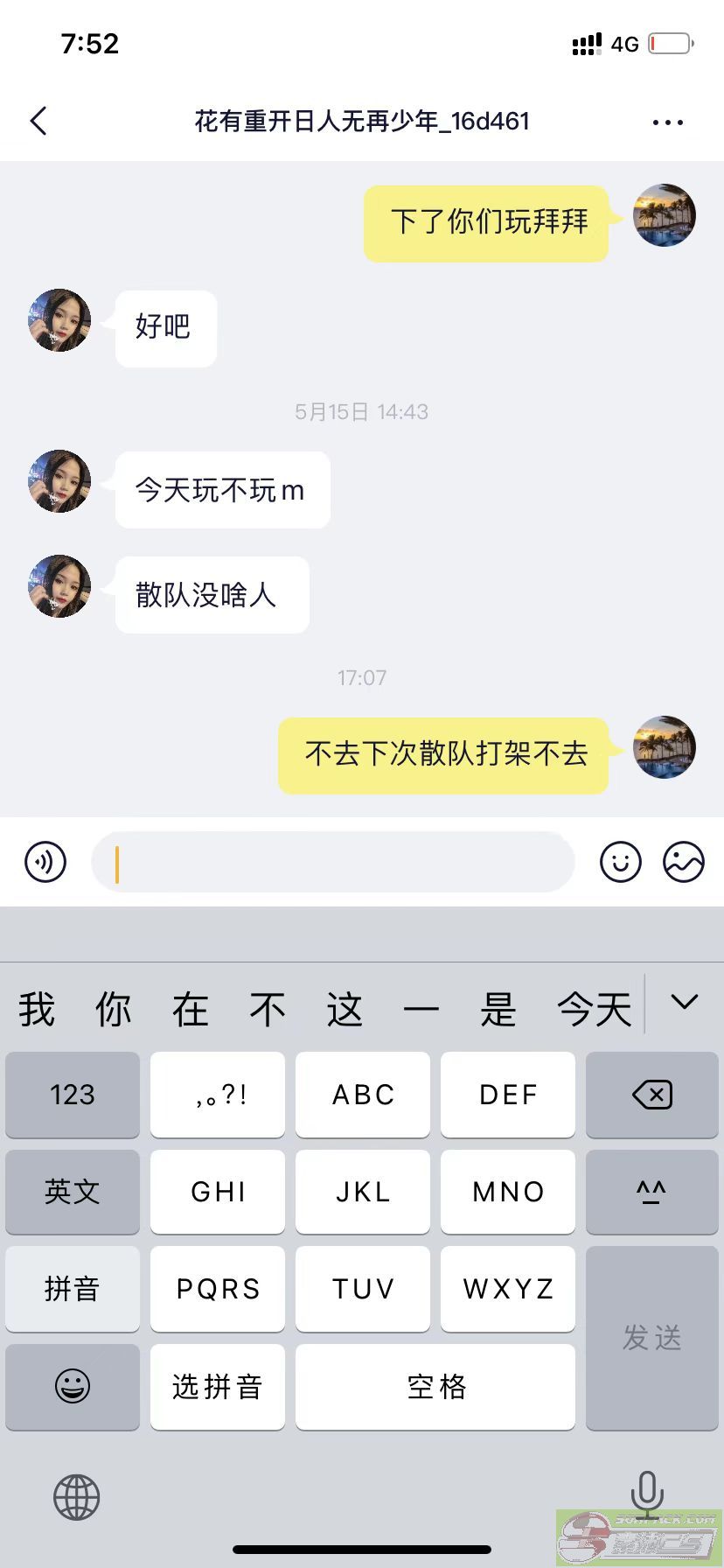This screenshot has height=1568, width=724.
Task: Tap the 空格 space key
Action: [435, 1387]
